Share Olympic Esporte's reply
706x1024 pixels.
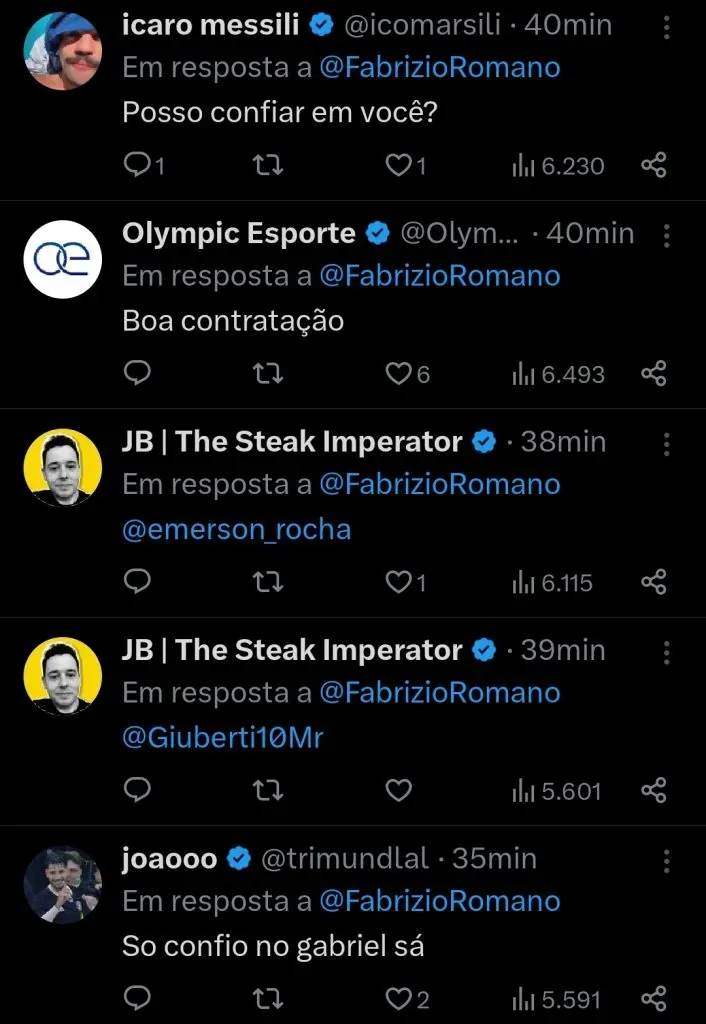[x=653, y=374]
